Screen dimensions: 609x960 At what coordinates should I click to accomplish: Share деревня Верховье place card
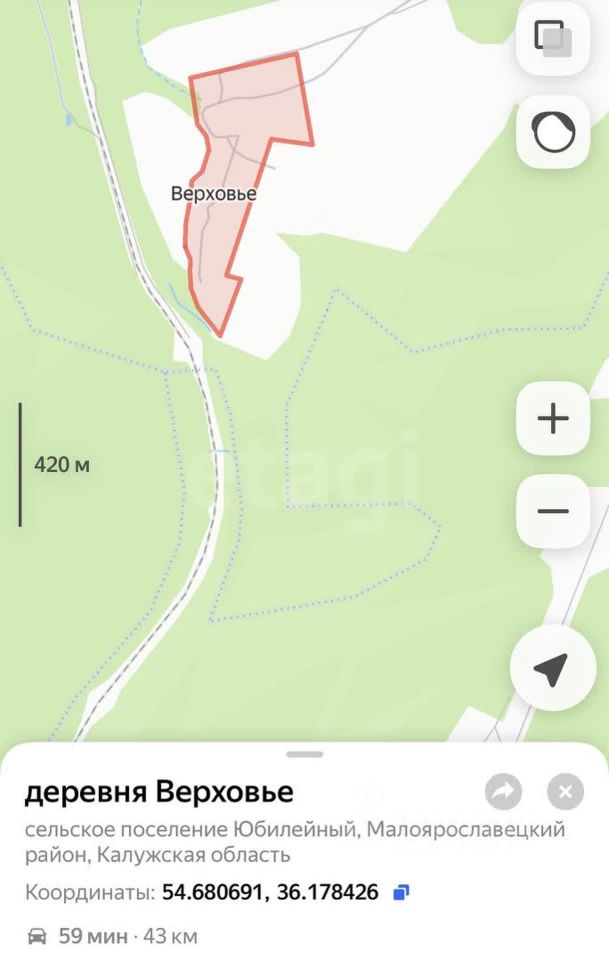[x=503, y=793]
